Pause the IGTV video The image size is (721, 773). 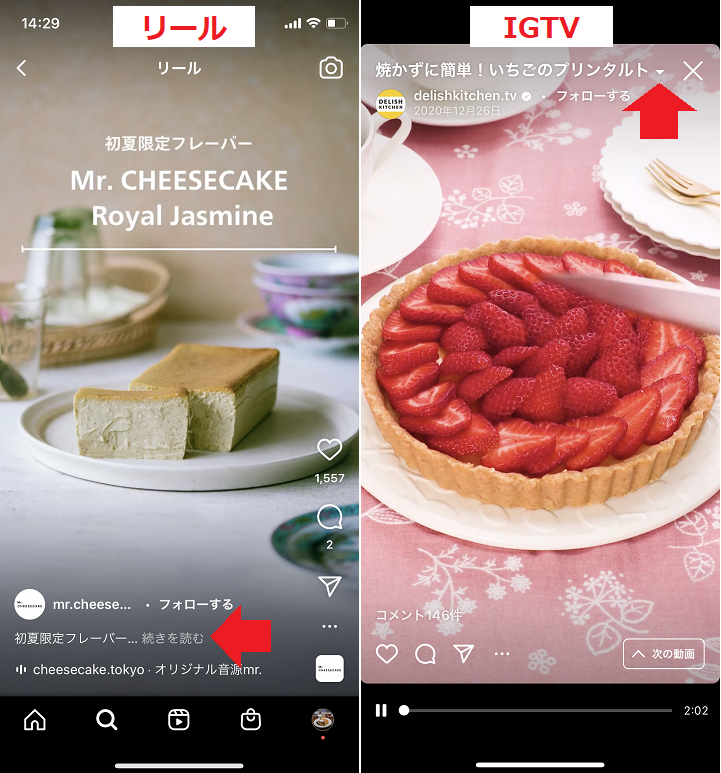(381, 710)
